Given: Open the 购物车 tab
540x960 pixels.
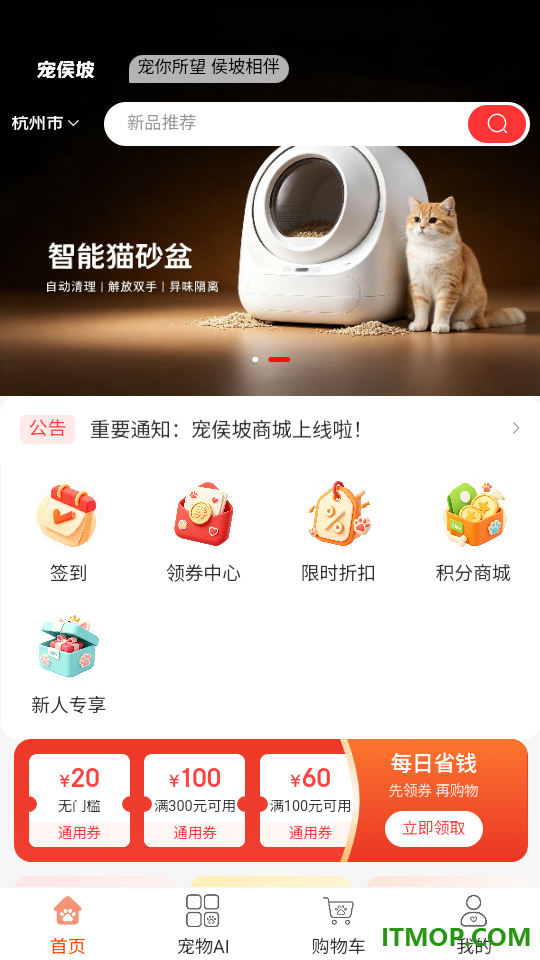Looking at the screenshot, I should [x=338, y=924].
